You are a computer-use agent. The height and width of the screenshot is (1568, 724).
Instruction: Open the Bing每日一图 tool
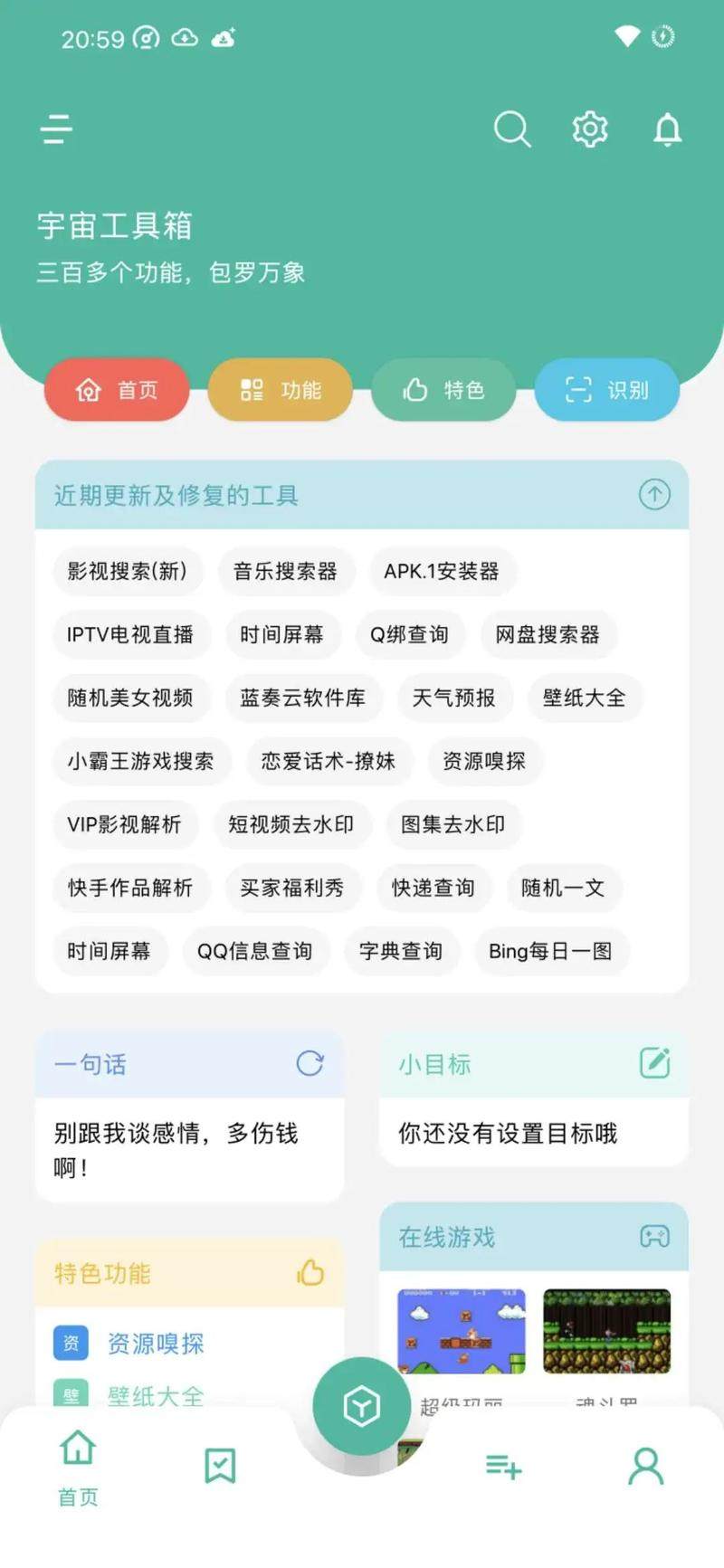click(550, 951)
